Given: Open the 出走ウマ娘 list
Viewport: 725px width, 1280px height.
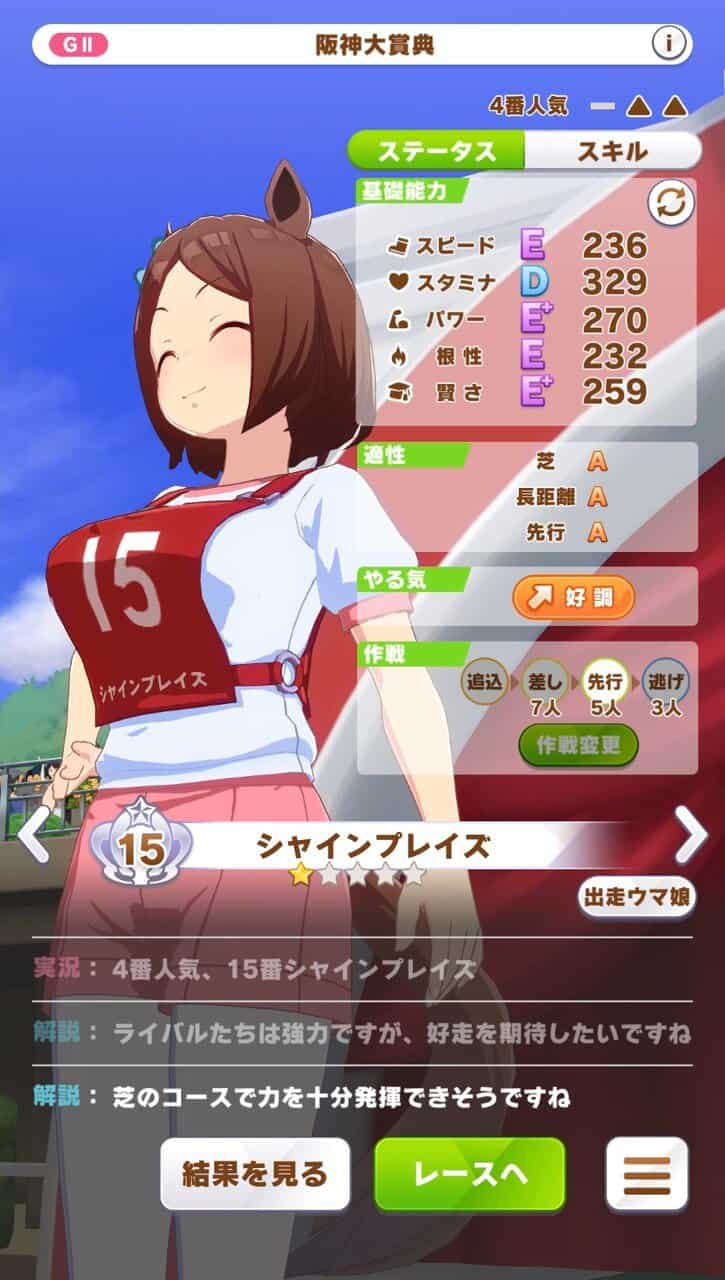Looking at the screenshot, I should (639, 895).
